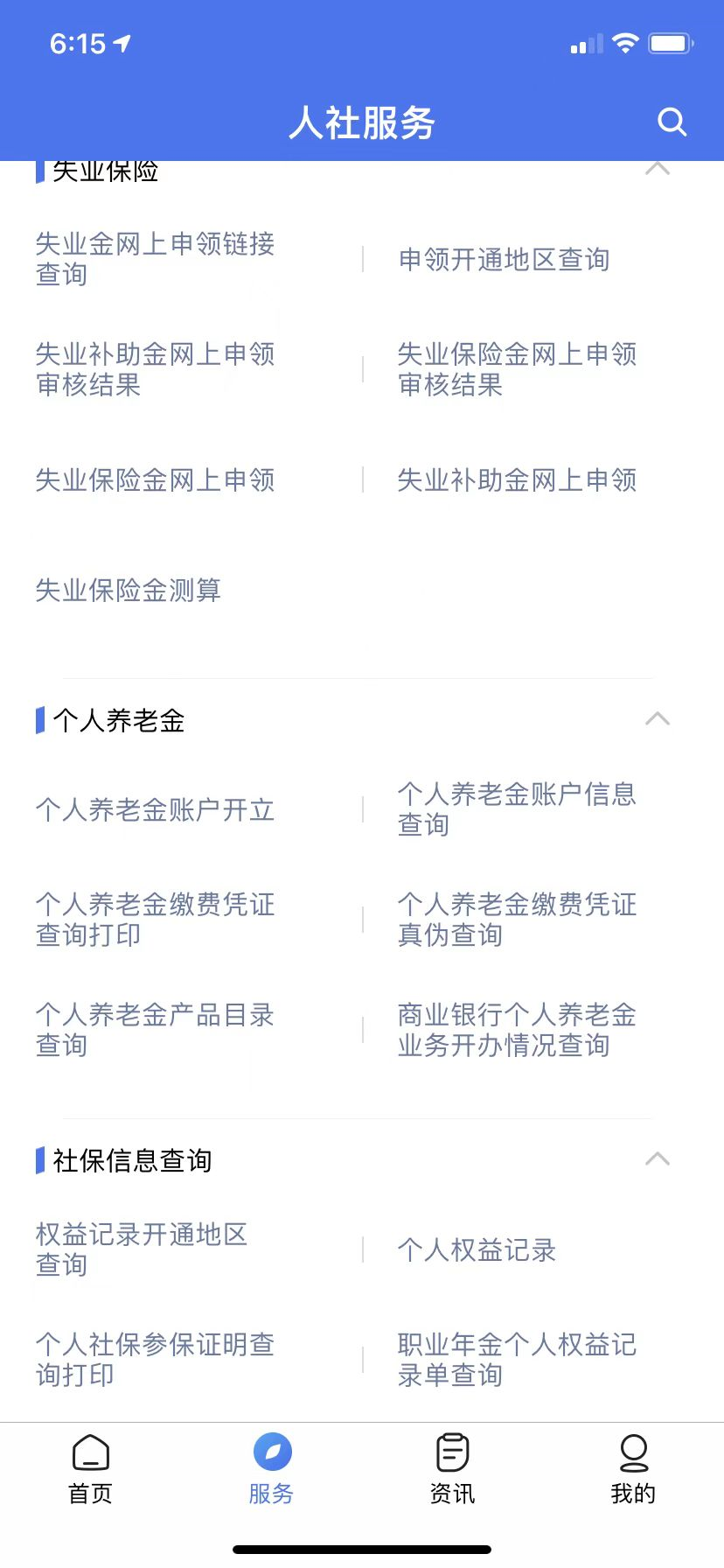The width and height of the screenshot is (724, 1568).
Task: Open 商业银行个人养老金业务开办情况查询
Action: 517,1030
